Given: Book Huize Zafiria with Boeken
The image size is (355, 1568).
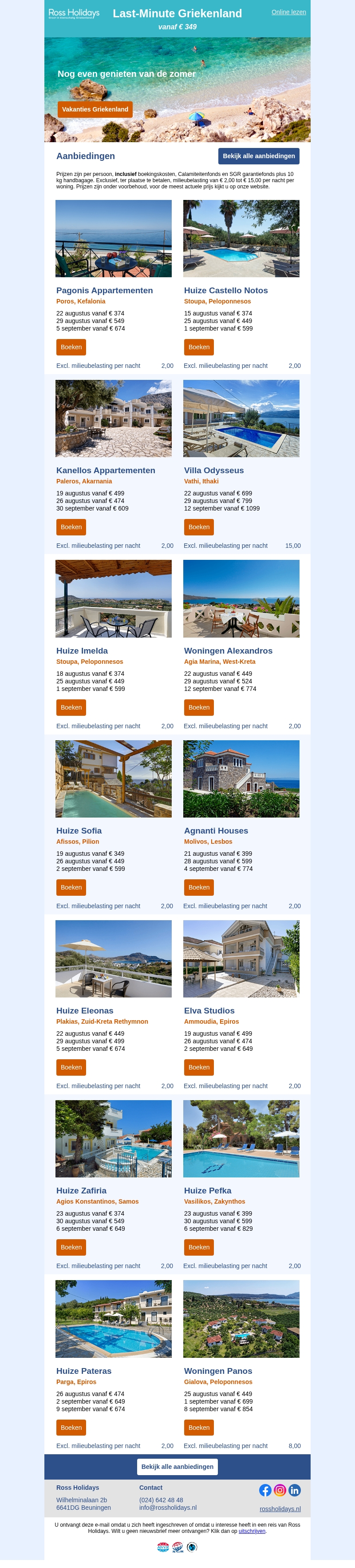Looking at the screenshot, I should pos(71,1247).
